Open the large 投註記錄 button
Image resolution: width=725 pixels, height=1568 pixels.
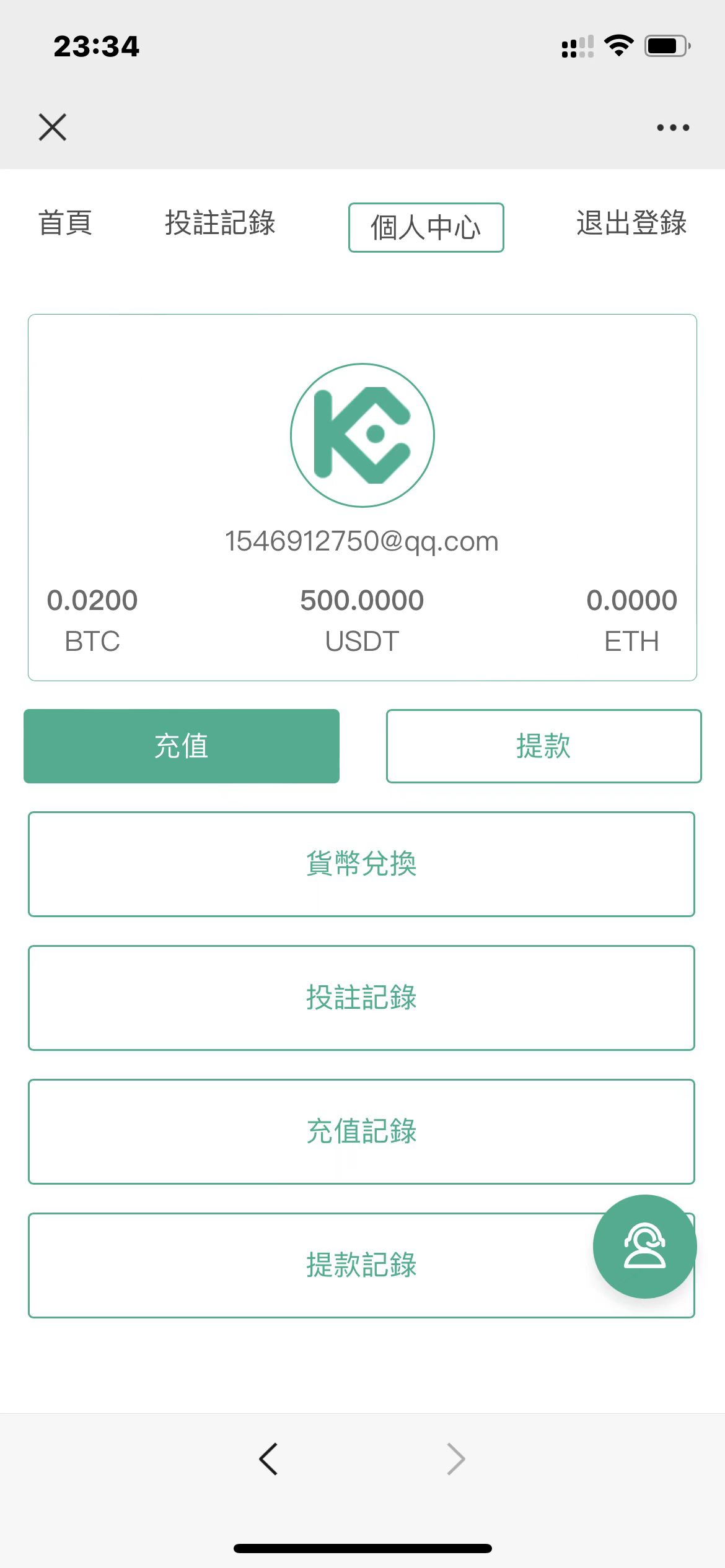tap(361, 998)
